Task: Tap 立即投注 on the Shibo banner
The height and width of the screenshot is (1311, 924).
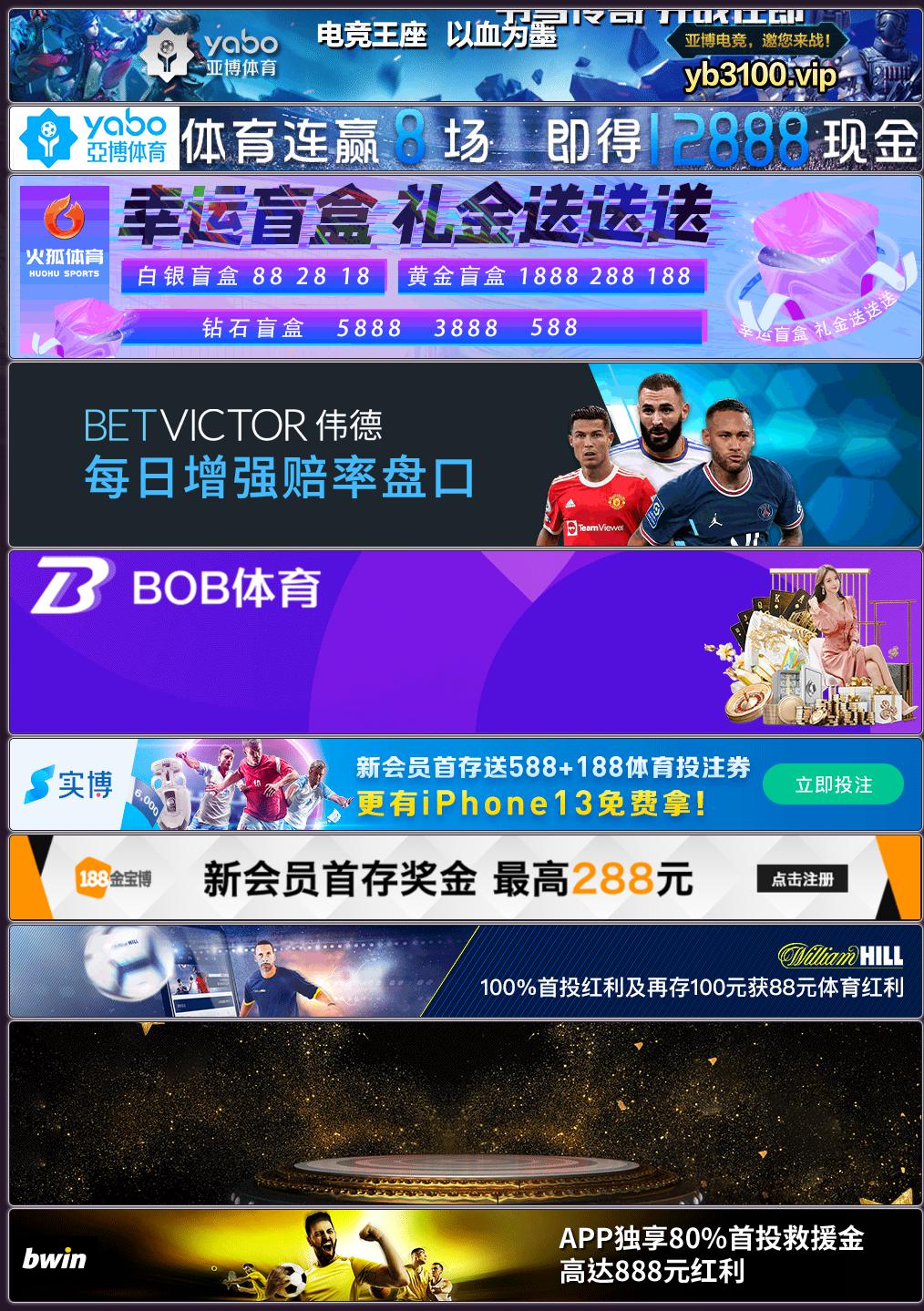Action: (x=833, y=784)
